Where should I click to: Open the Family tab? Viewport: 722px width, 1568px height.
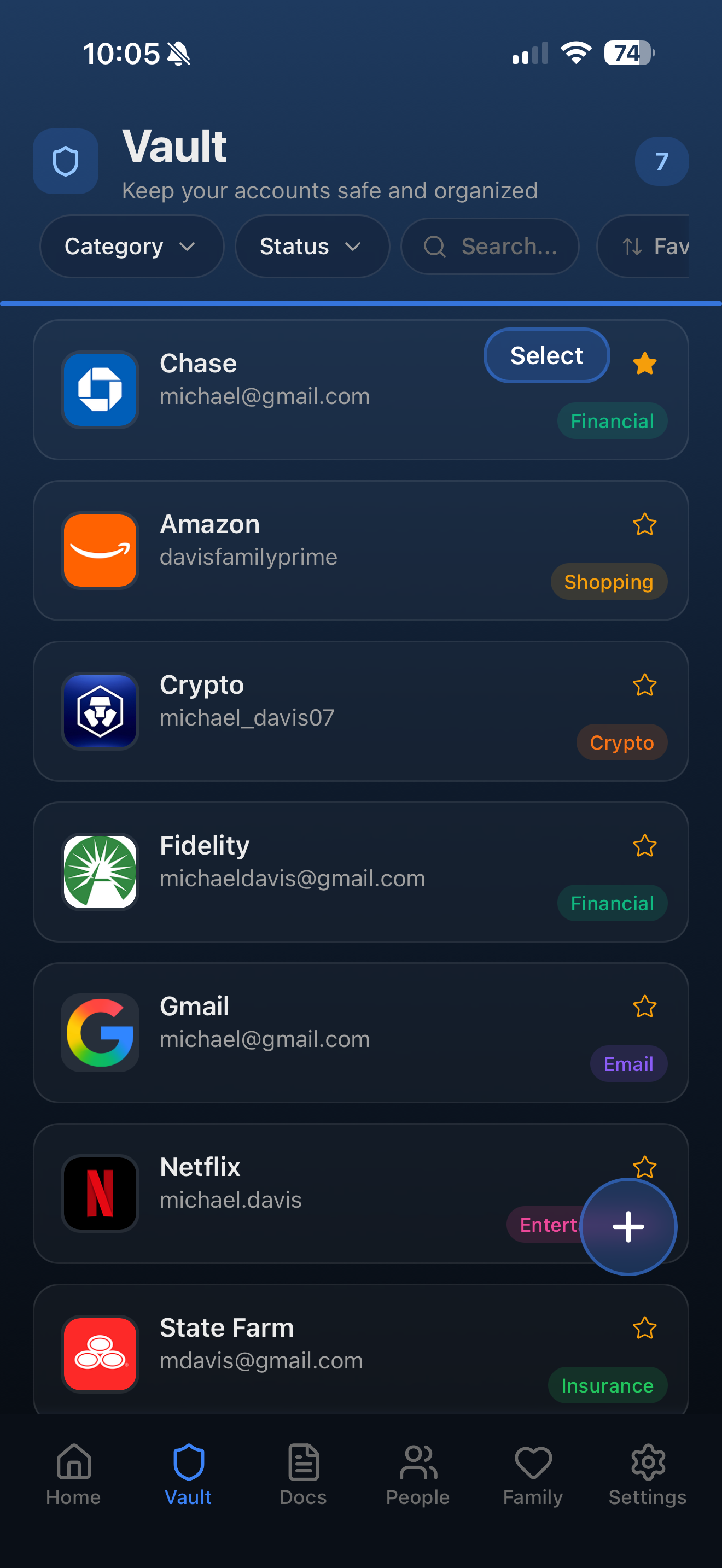533,1473
